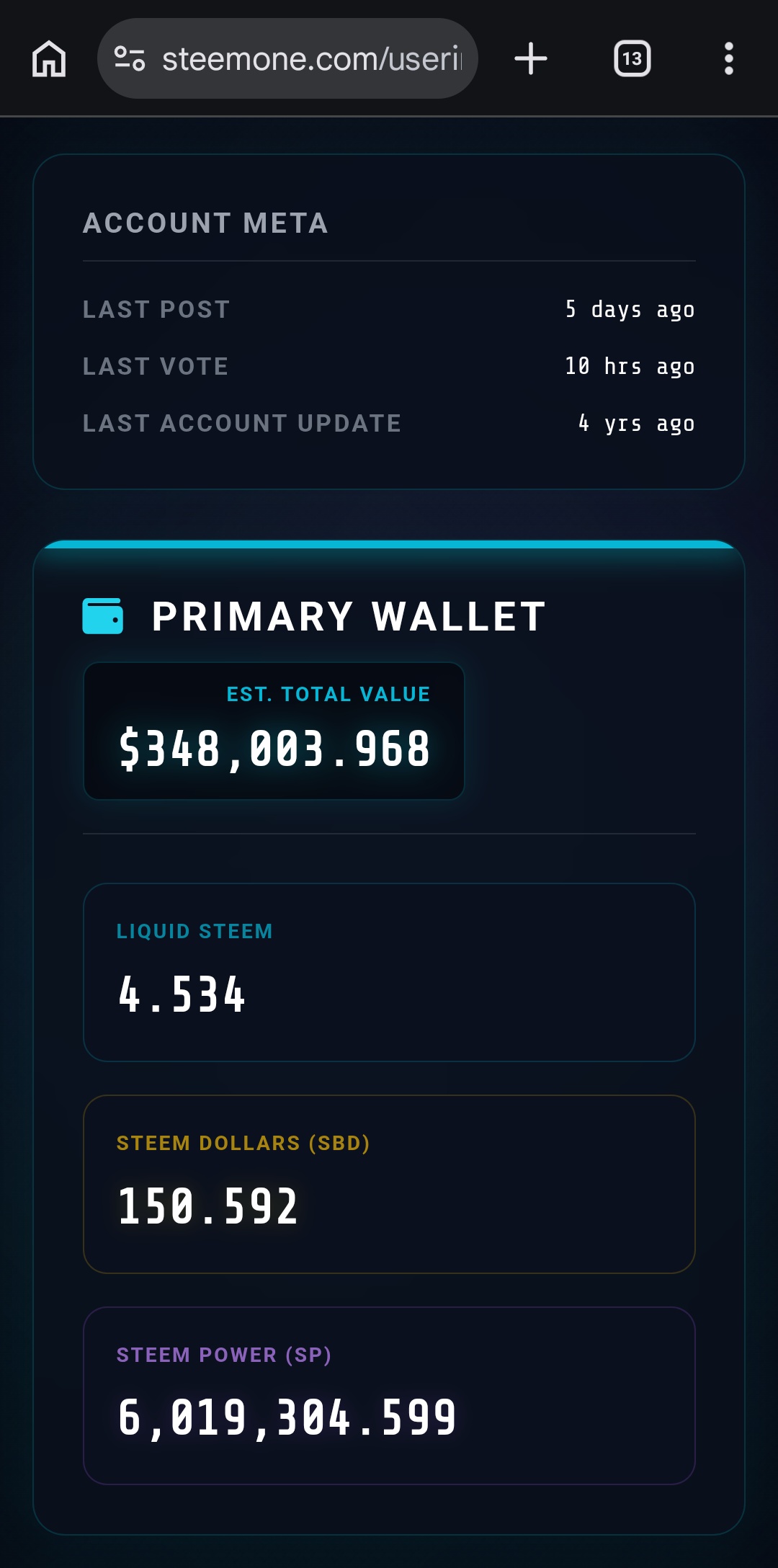The width and height of the screenshot is (778, 1568).
Task: Go to the browser home page
Action: pyautogui.click(x=49, y=58)
